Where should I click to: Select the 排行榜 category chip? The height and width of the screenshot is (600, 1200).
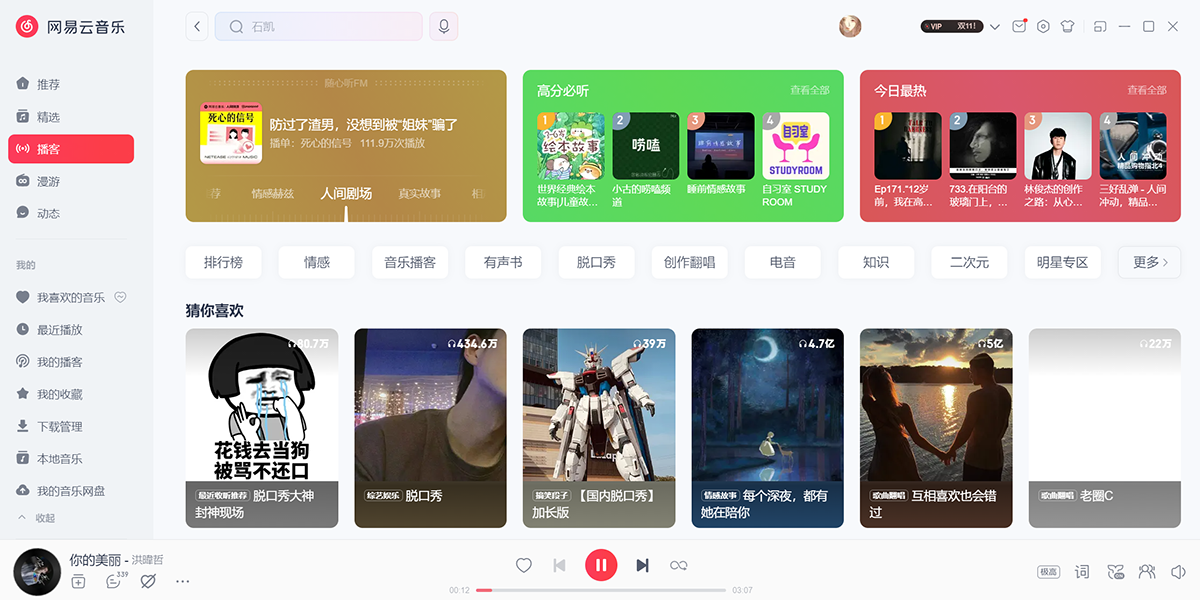223,262
